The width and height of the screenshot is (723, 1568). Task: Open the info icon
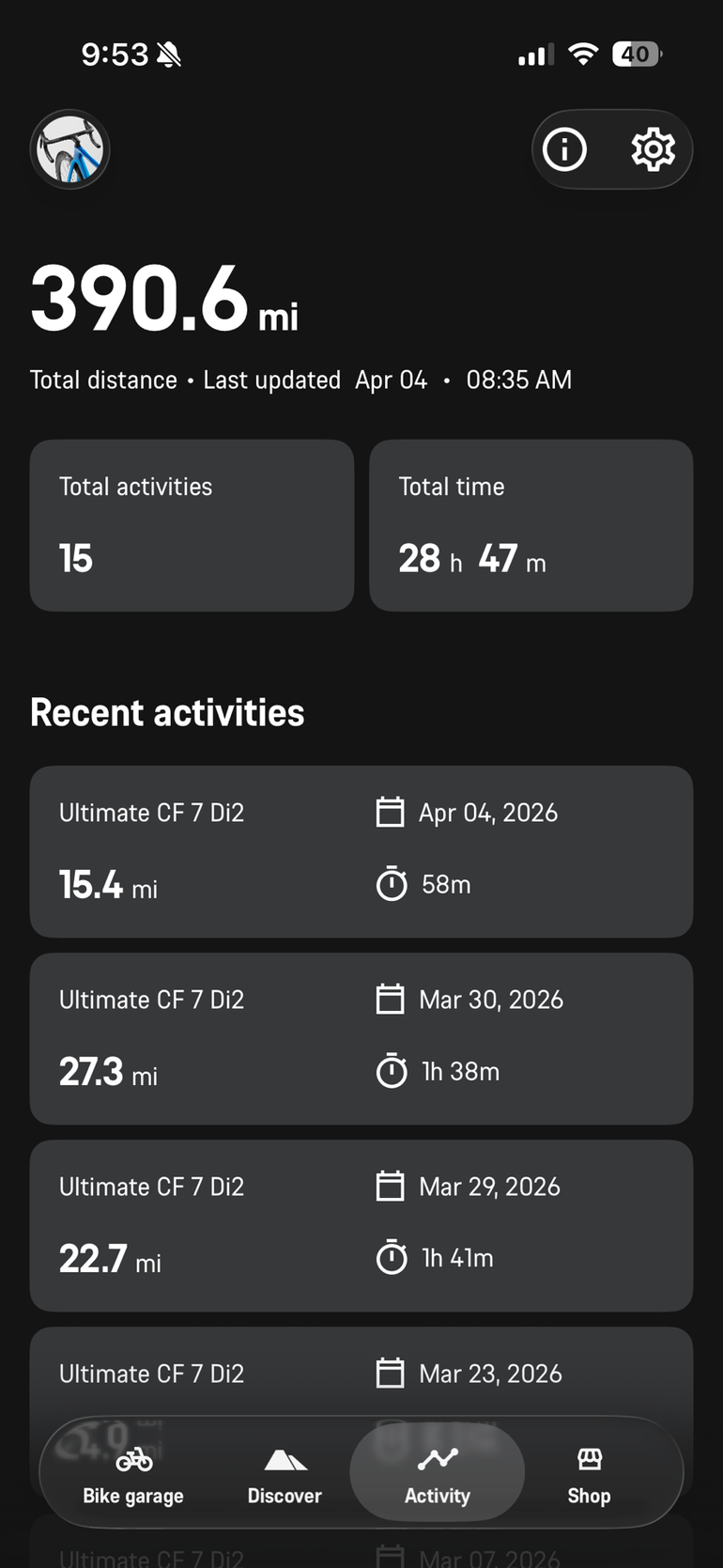click(x=564, y=149)
